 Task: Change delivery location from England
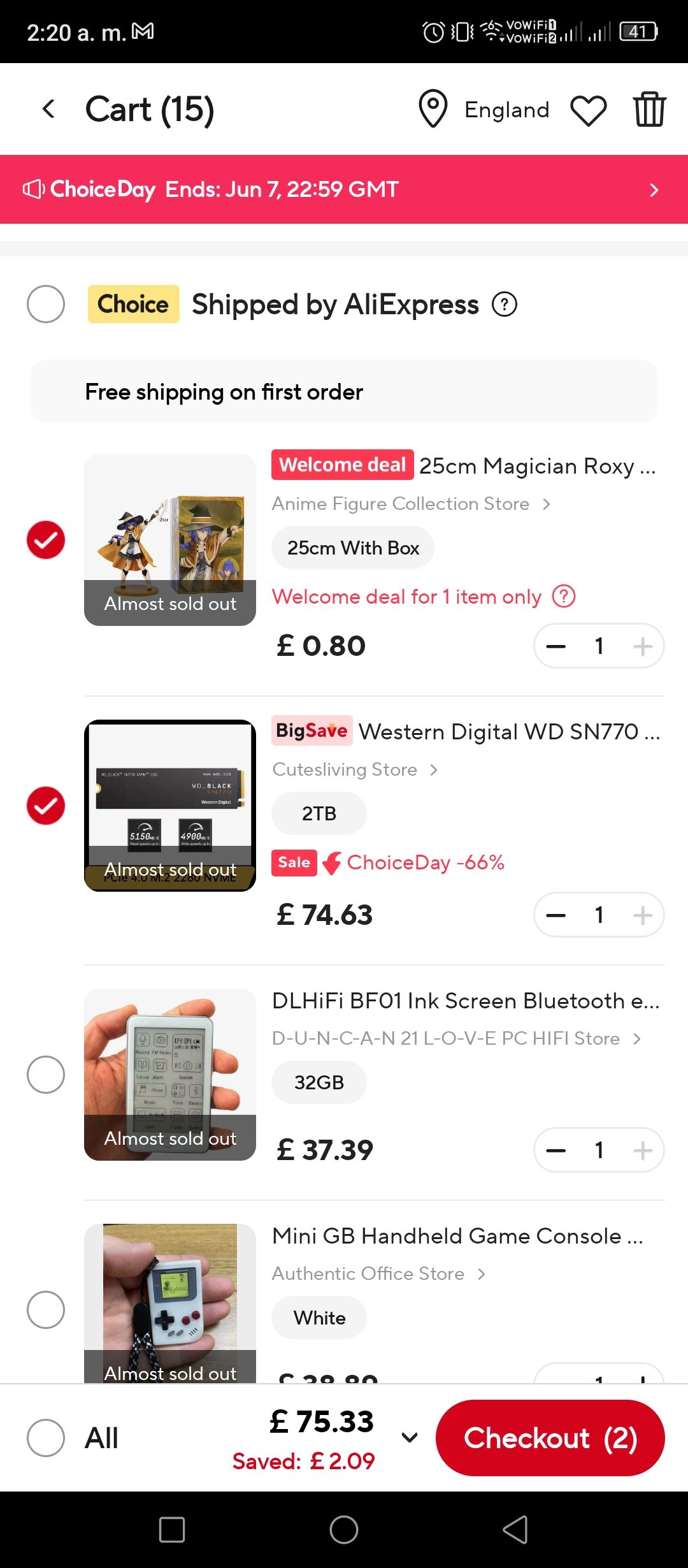pos(484,109)
